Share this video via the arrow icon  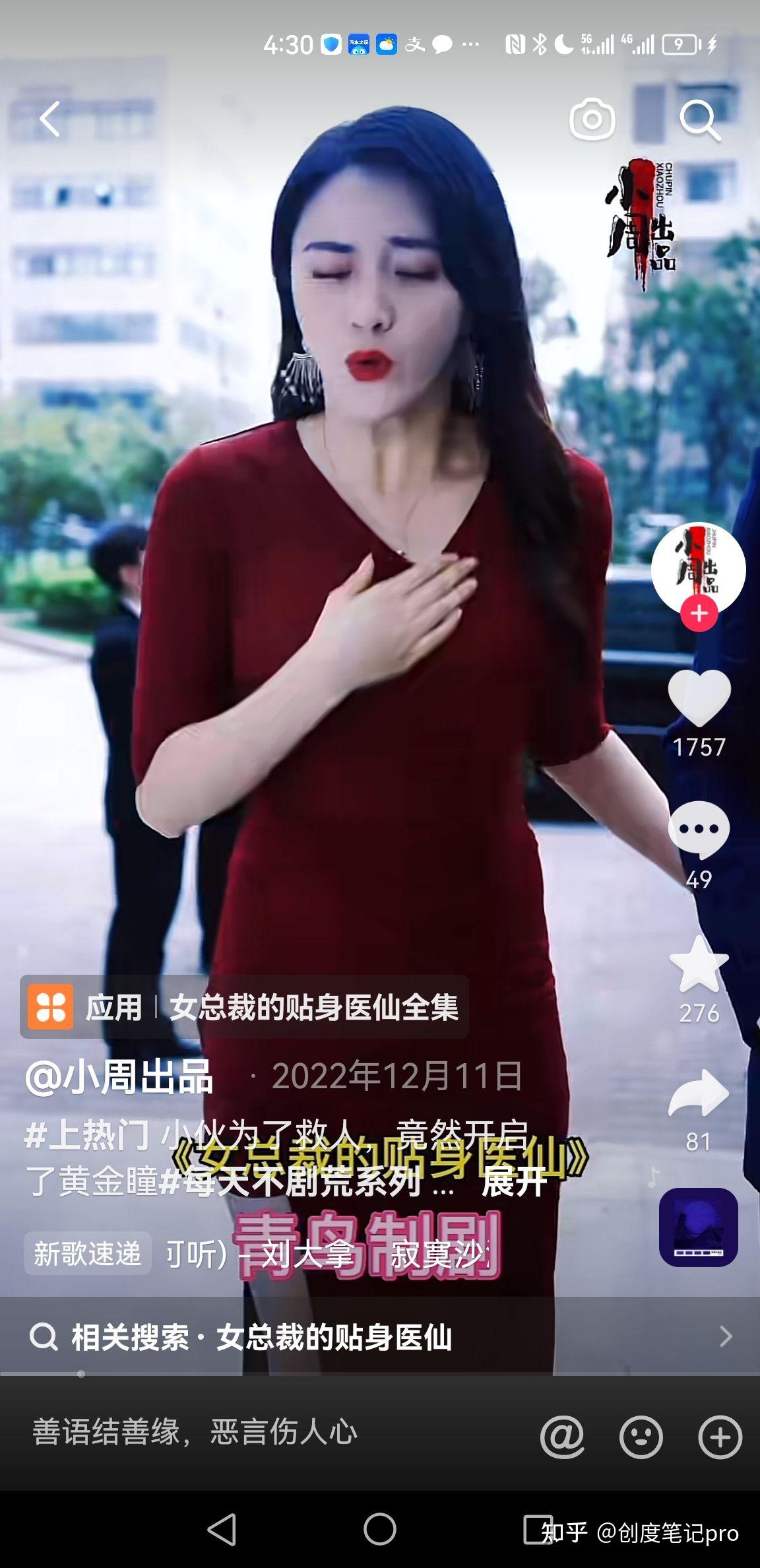[x=699, y=1095]
